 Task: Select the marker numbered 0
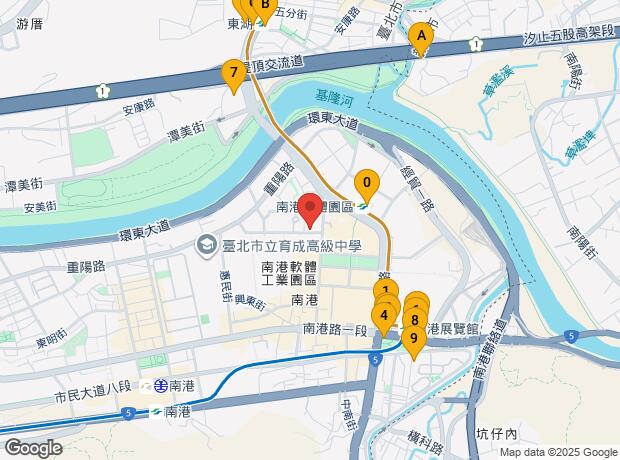pyautogui.click(x=367, y=183)
